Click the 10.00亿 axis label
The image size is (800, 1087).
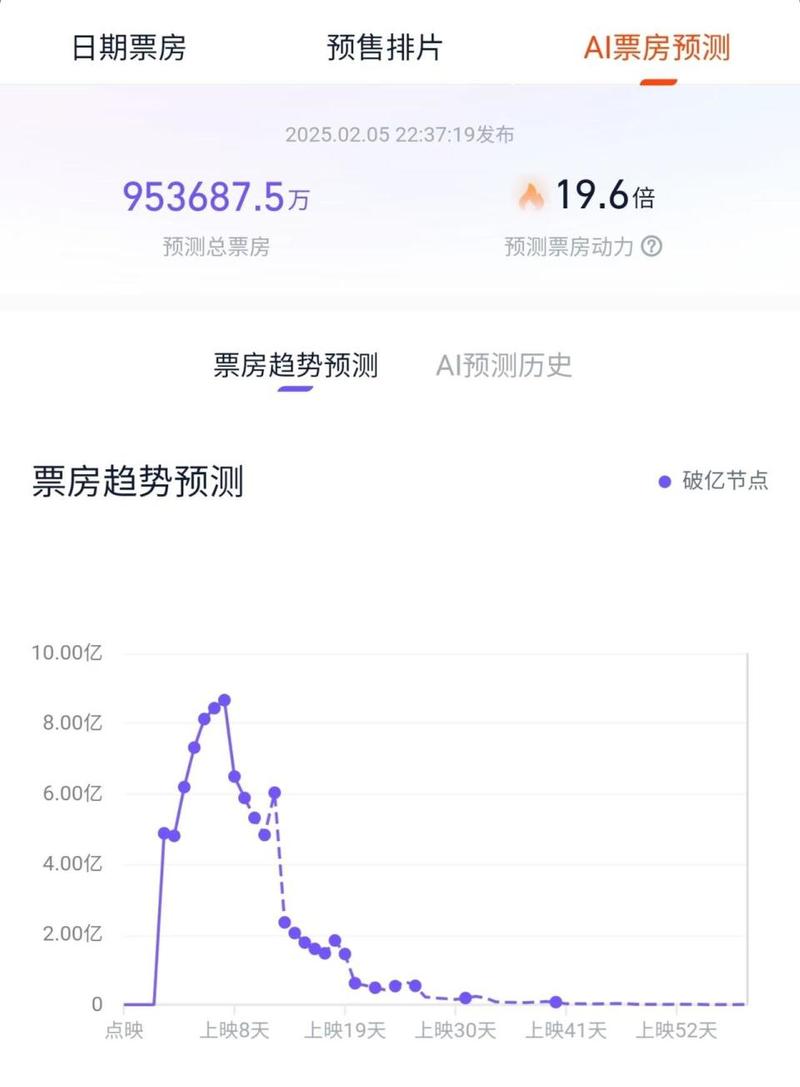point(65,650)
